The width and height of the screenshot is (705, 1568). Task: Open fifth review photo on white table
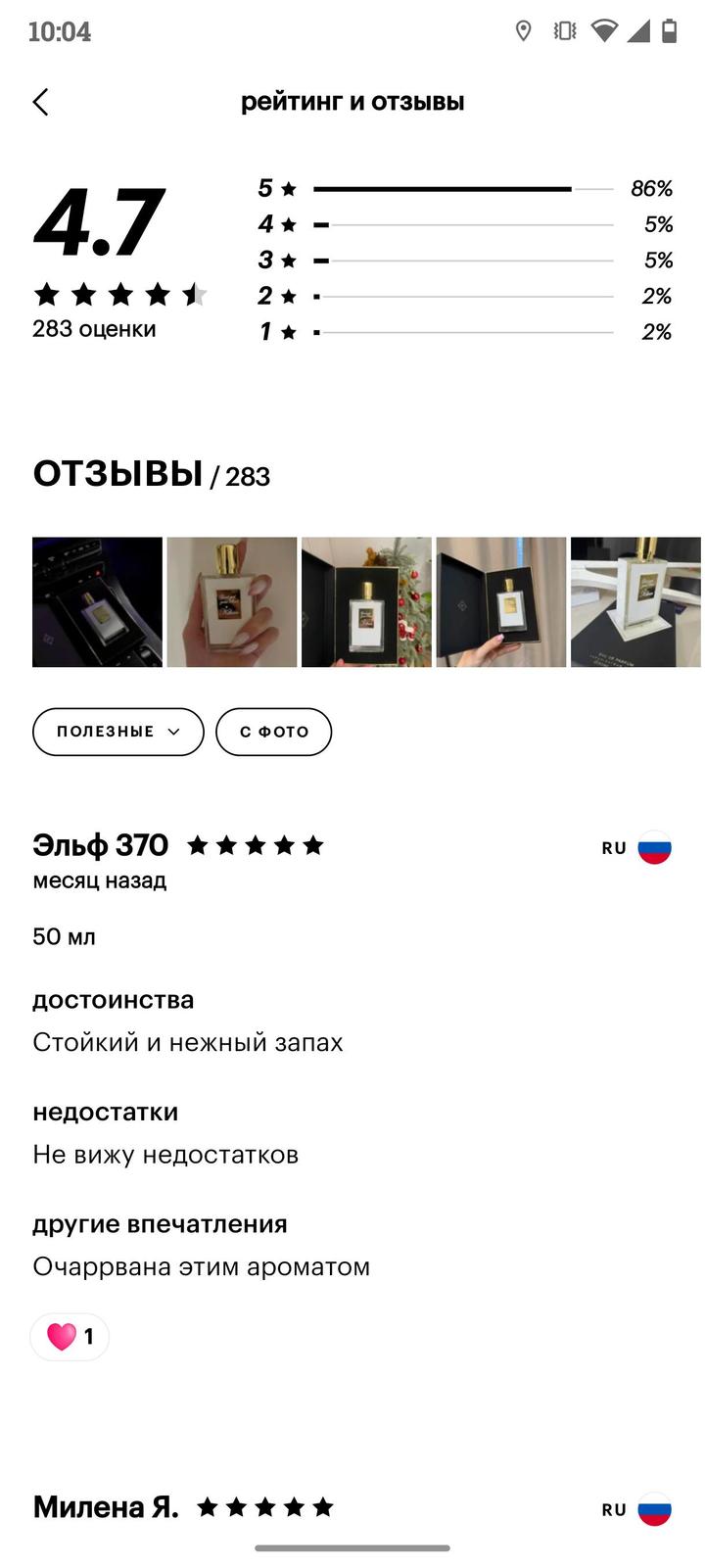click(x=635, y=602)
